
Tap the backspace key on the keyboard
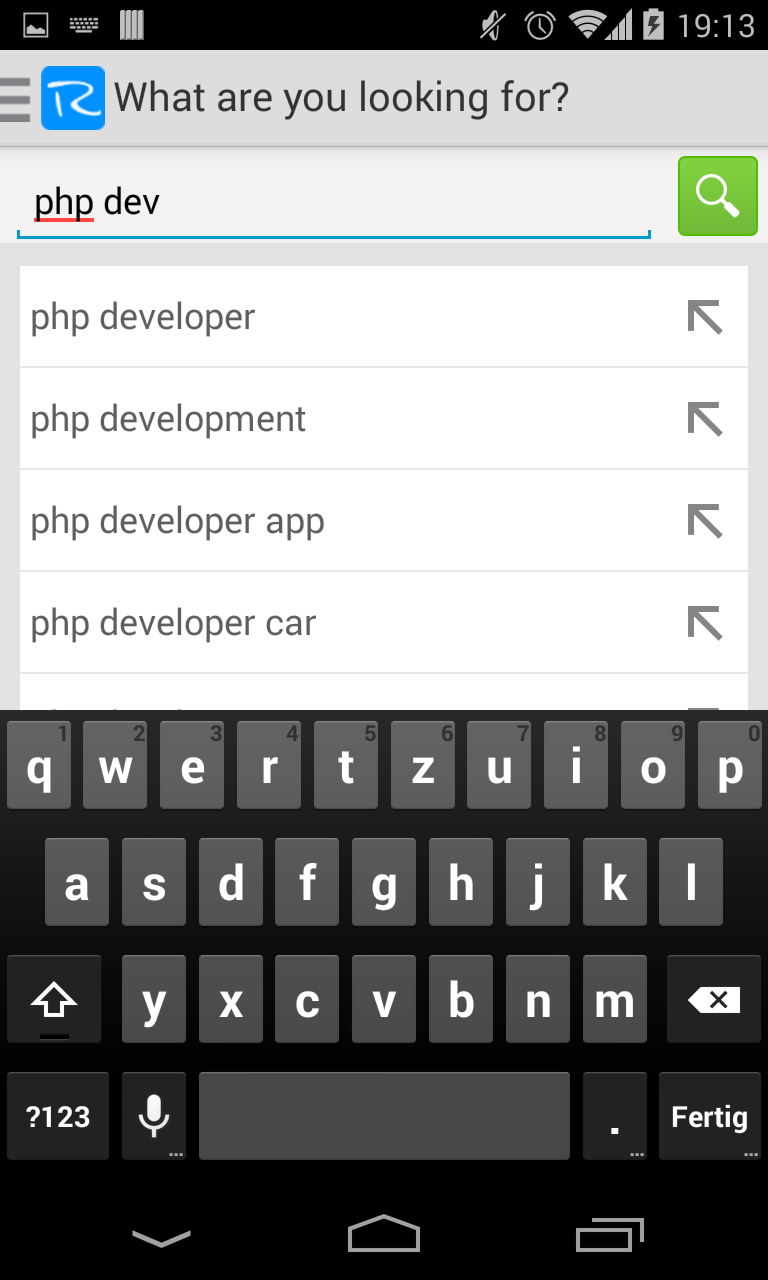point(714,1000)
